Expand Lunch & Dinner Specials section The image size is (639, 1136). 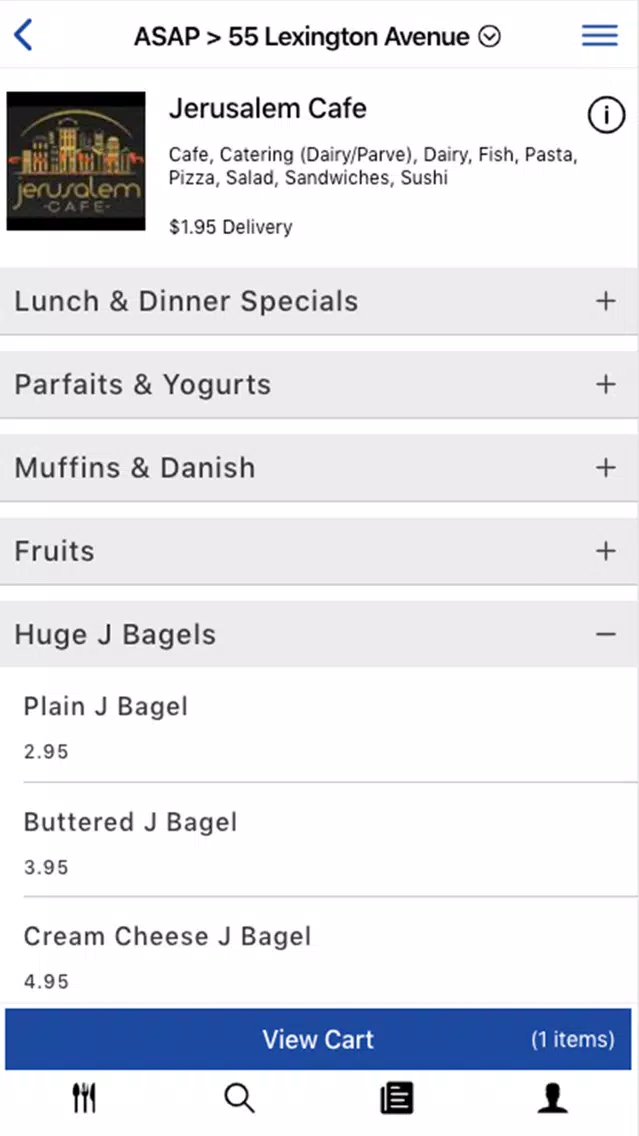pos(319,301)
